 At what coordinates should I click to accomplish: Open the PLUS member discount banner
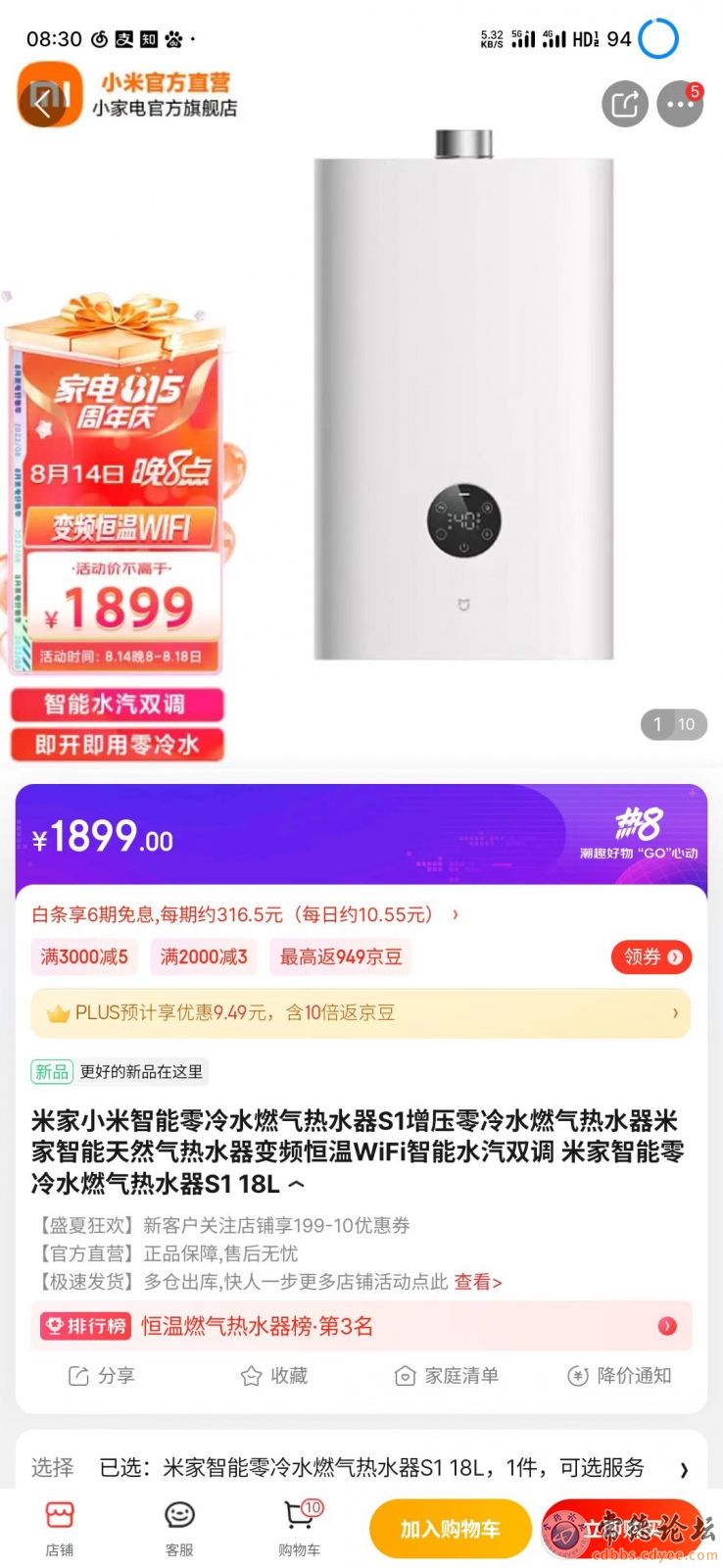[x=361, y=1012]
